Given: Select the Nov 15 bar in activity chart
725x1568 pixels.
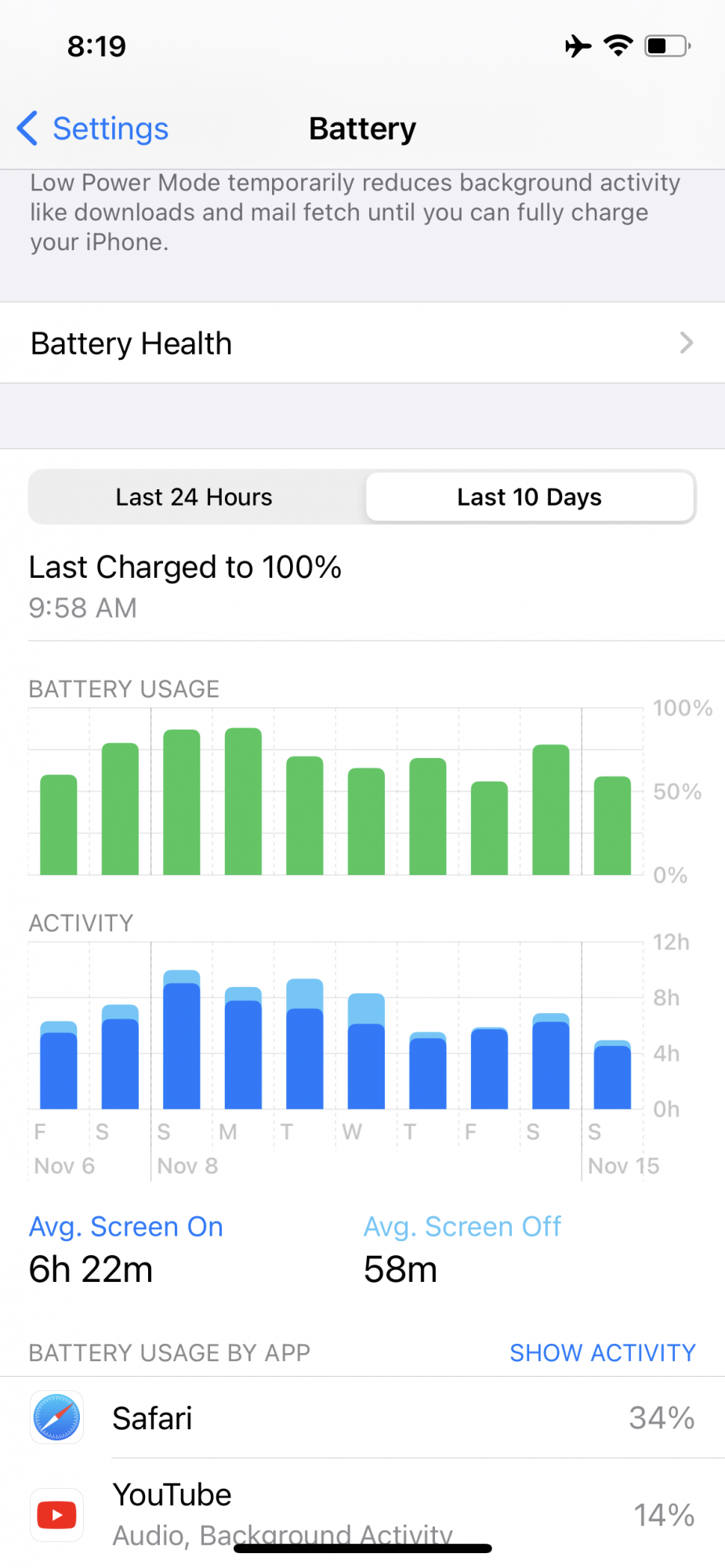Looking at the screenshot, I should (612, 1074).
